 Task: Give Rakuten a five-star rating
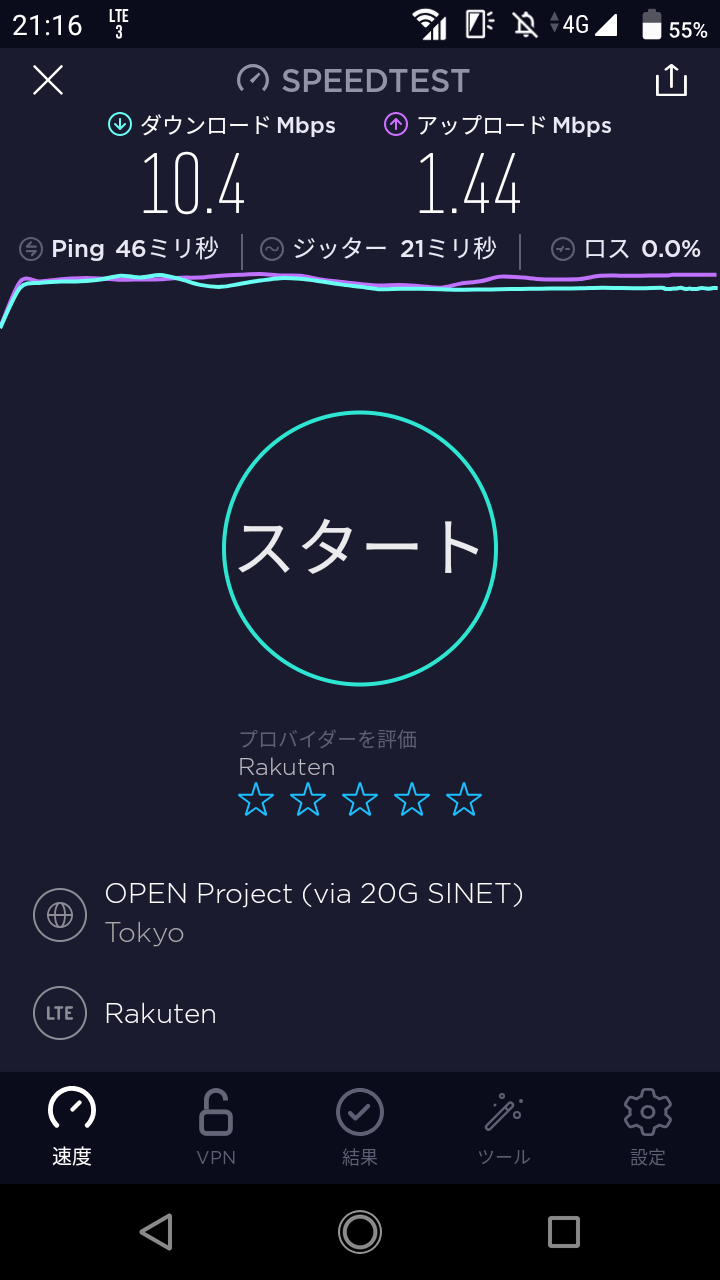464,800
